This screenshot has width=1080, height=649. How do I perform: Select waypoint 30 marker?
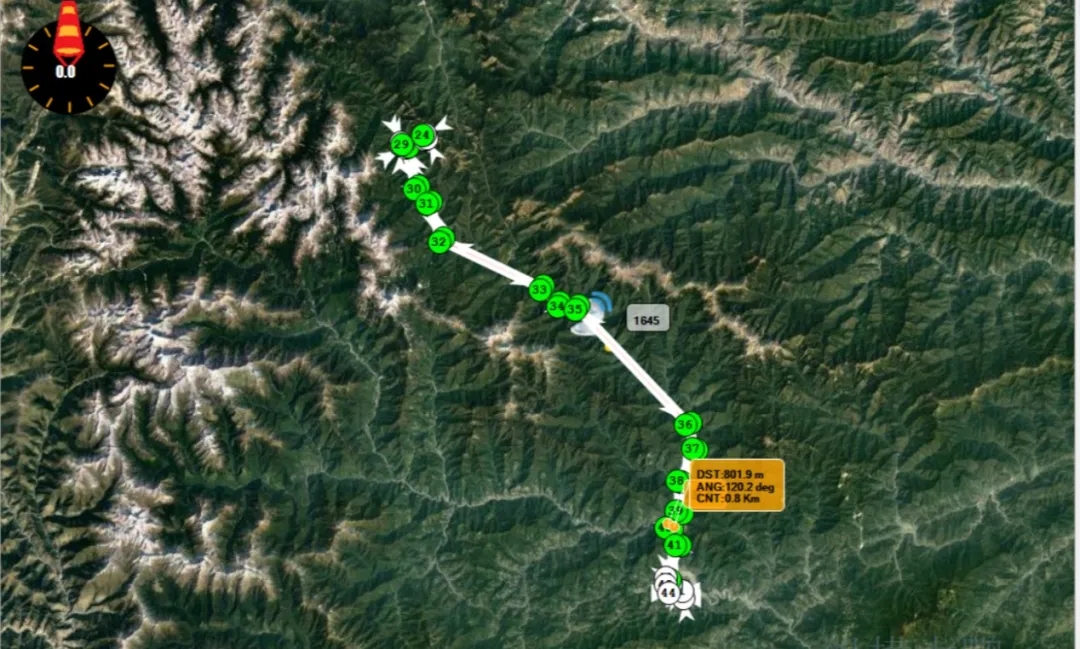click(x=415, y=188)
